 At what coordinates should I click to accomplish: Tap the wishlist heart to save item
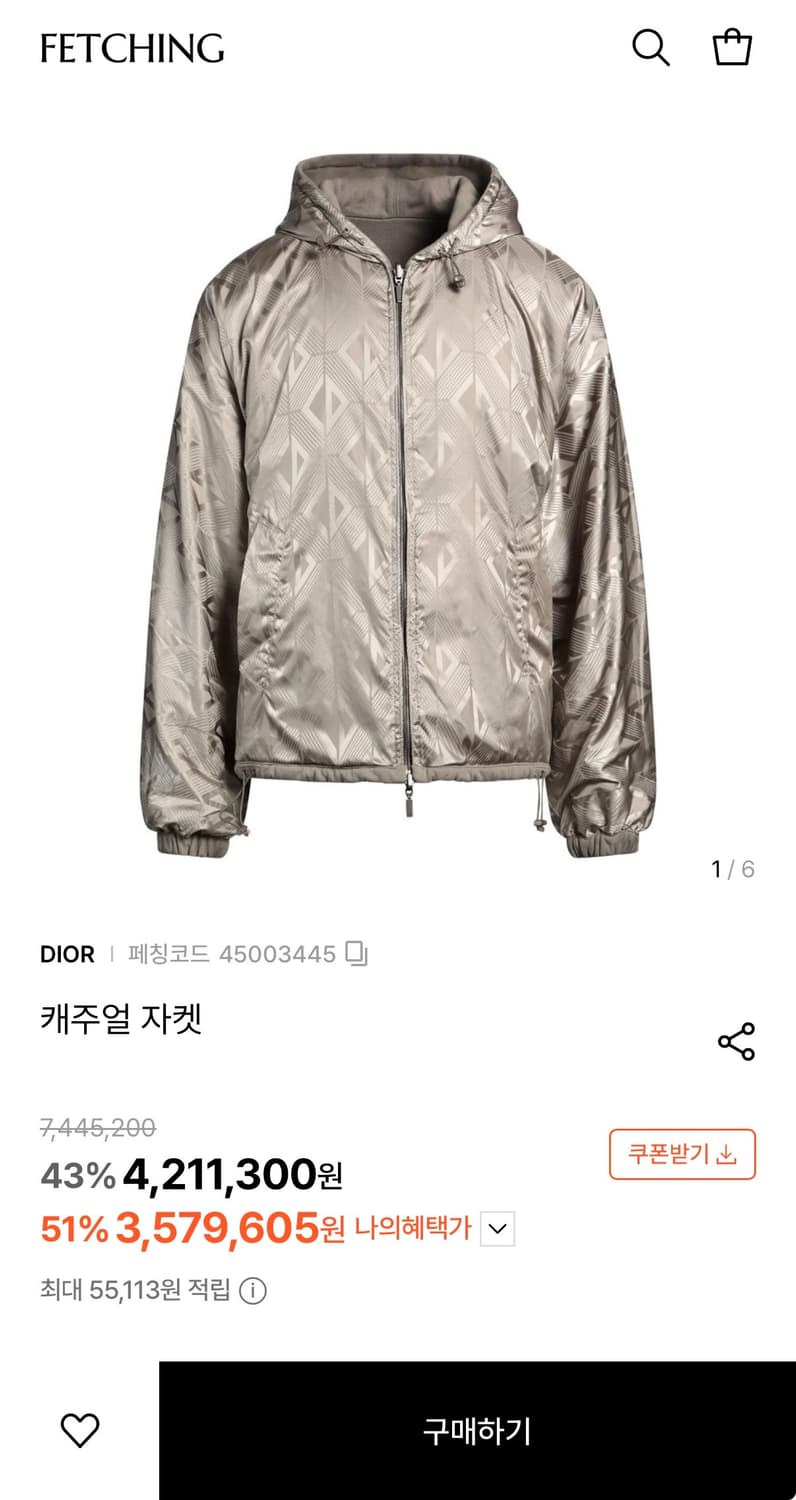tap(81, 1432)
